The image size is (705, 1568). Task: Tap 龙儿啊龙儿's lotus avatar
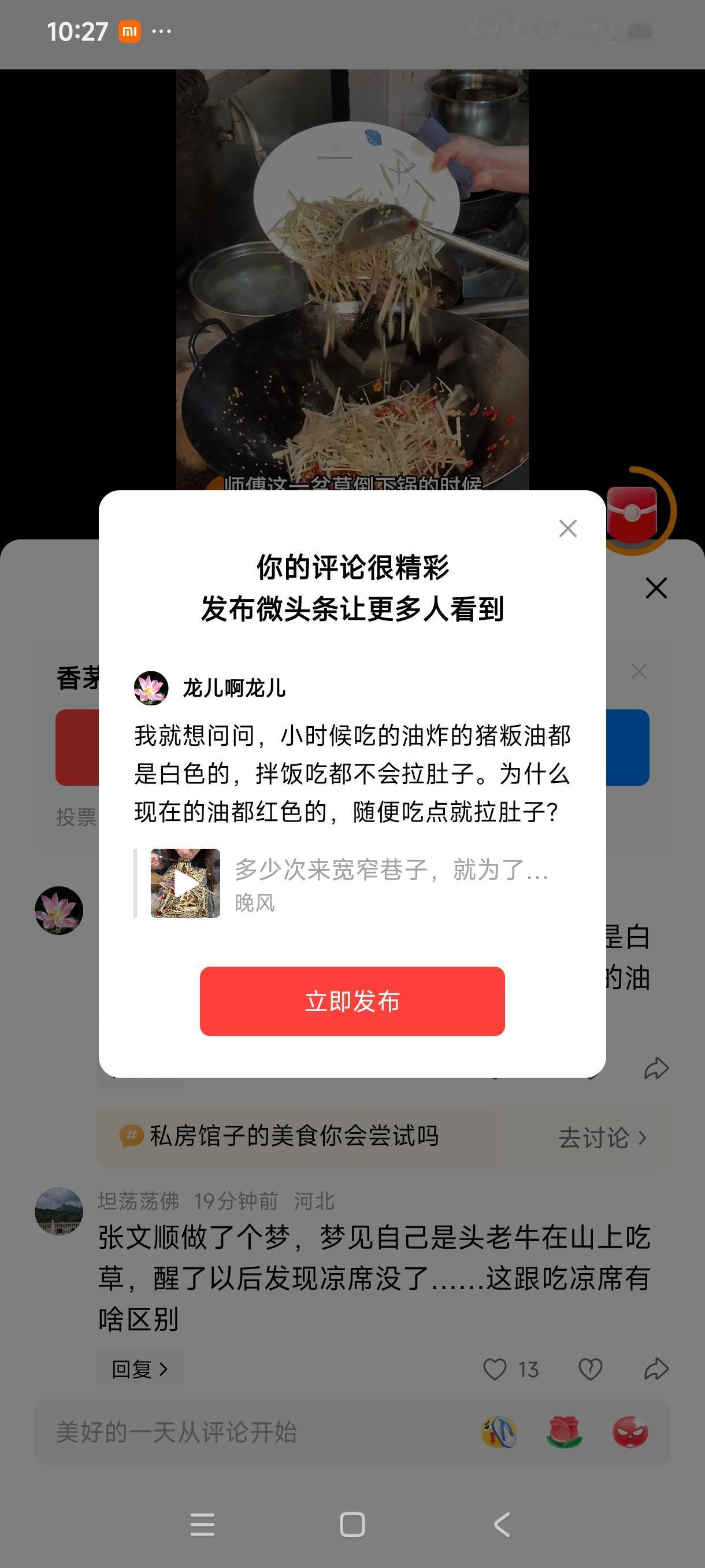(151, 690)
